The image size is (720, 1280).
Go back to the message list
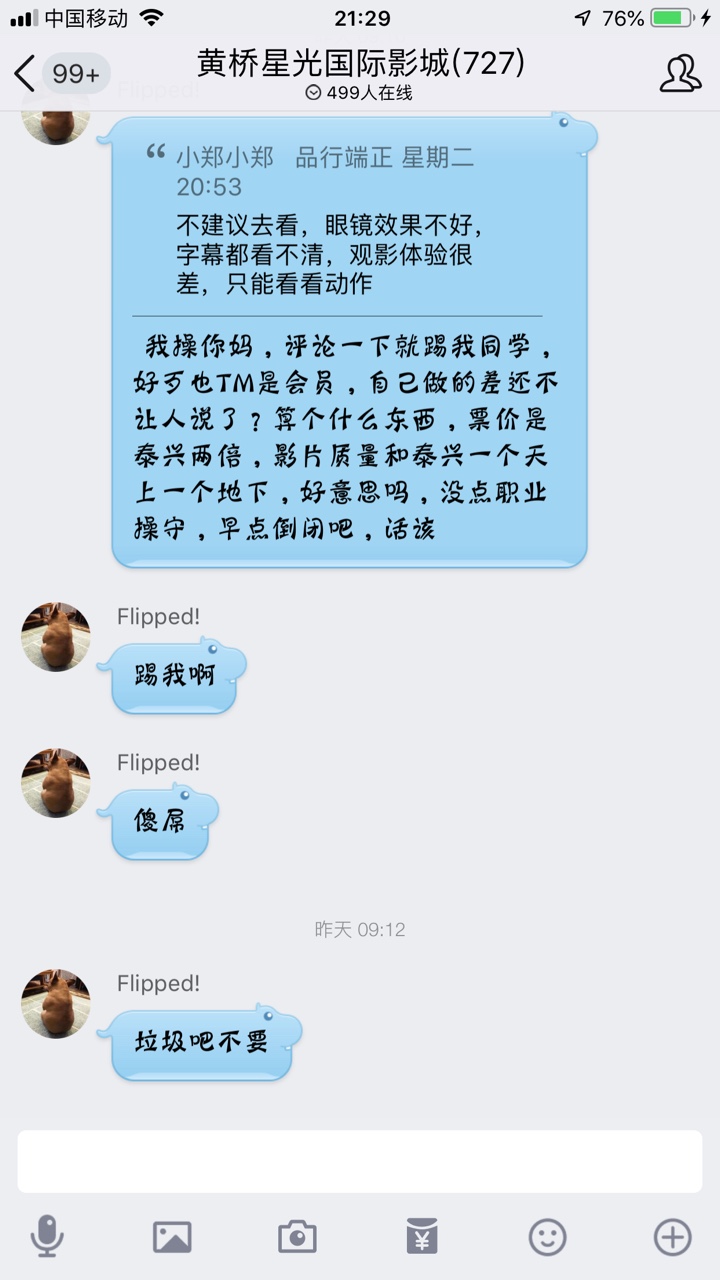click(x=26, y=73)
